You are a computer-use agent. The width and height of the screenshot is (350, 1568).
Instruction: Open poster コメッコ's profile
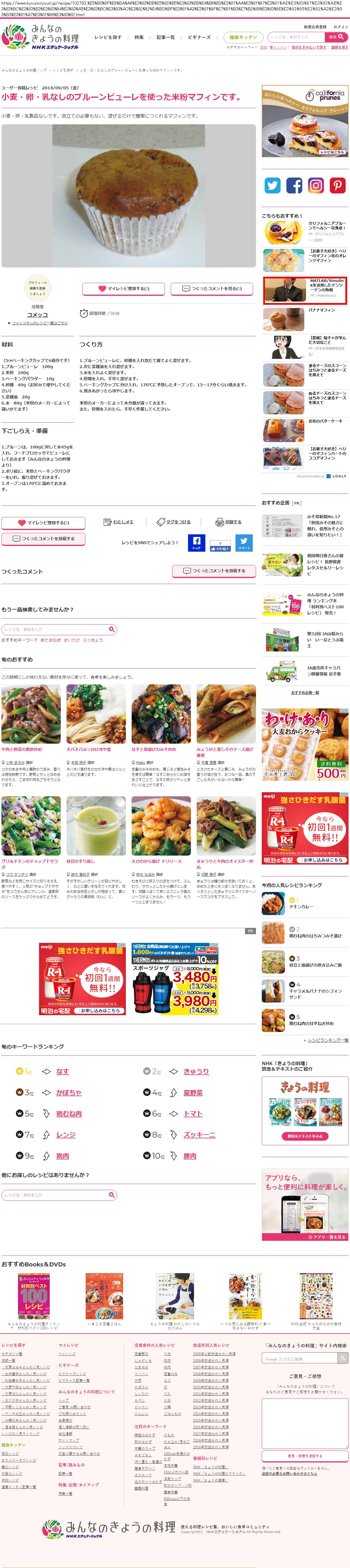[x=37, y=315]
